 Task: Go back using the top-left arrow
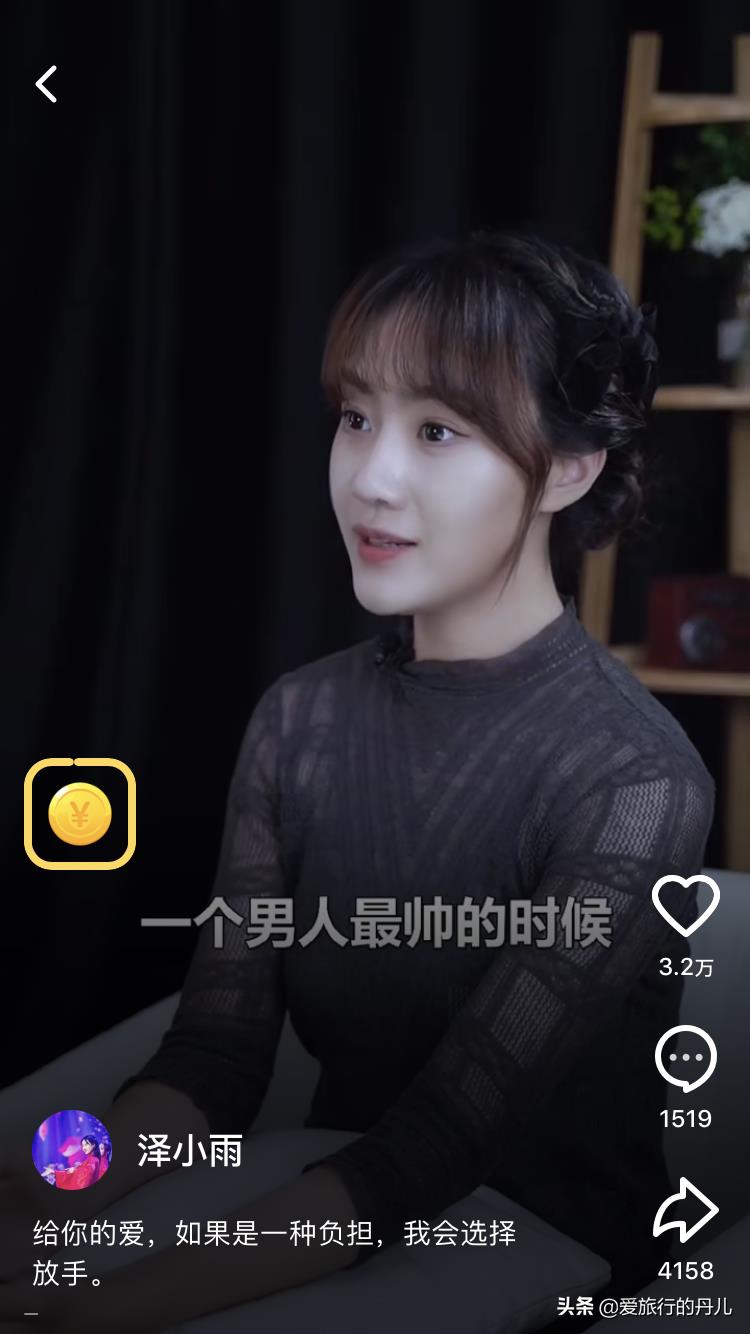pyautogui.click(x=46, y=84)
